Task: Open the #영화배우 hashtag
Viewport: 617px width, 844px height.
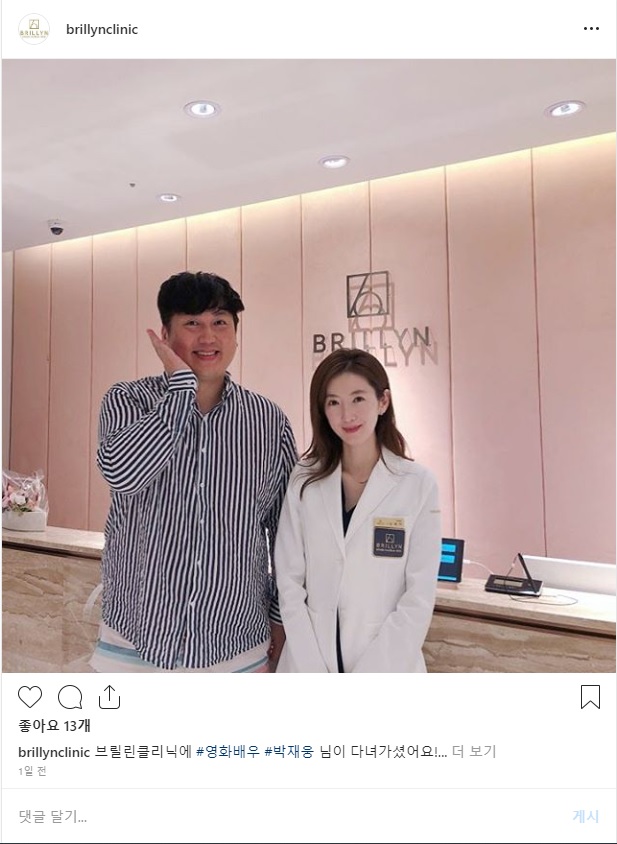Action: (227, 751)
